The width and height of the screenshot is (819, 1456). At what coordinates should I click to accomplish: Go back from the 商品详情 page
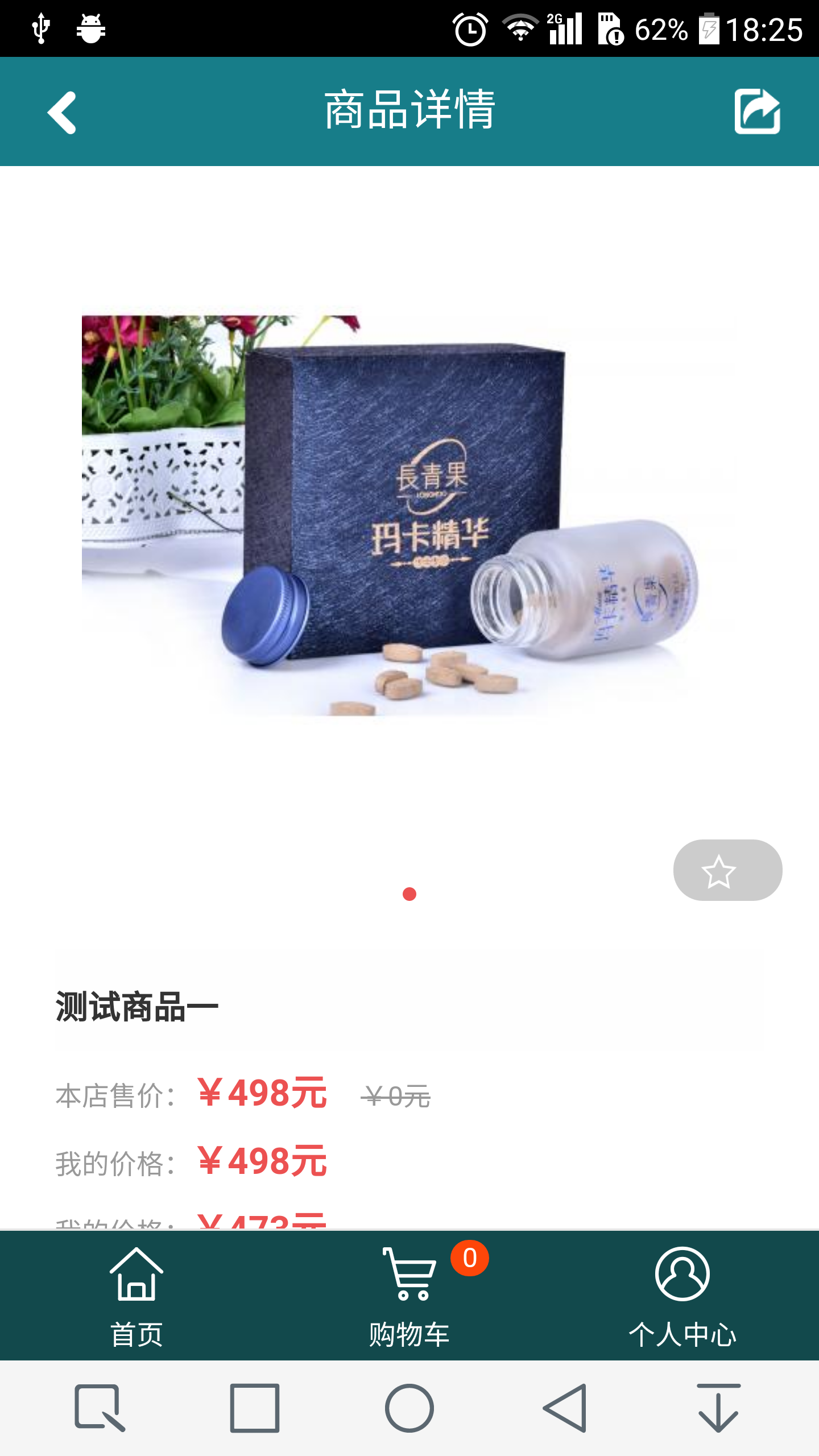click(61, 112)
